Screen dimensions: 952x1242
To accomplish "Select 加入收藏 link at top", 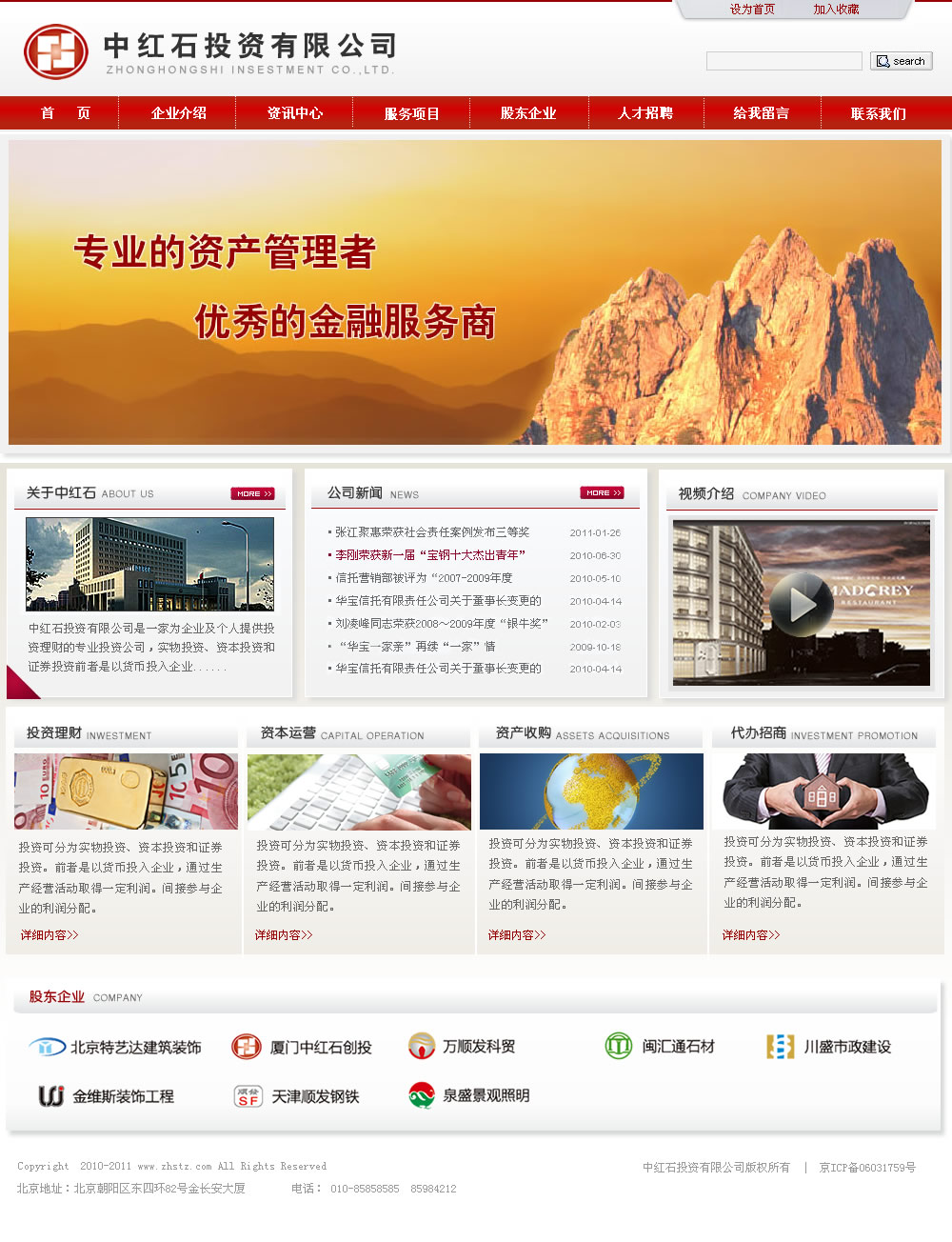I will [836, 10].
